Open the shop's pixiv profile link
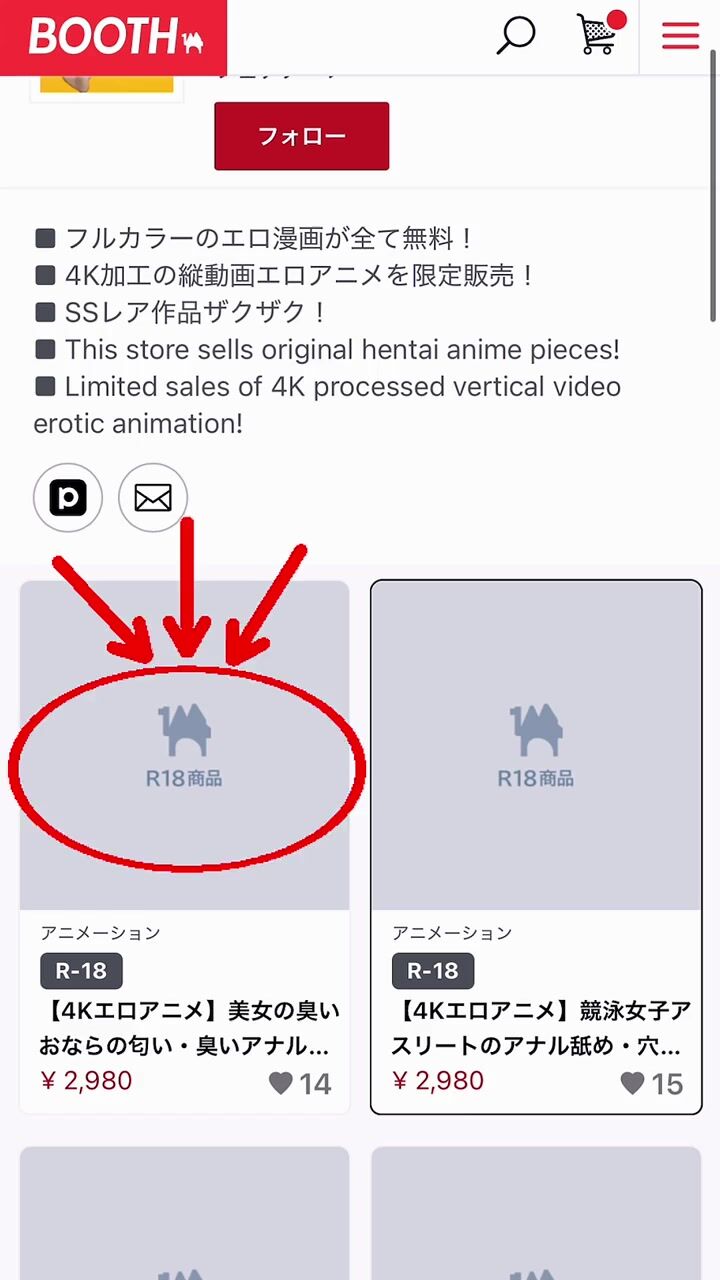This screenshot has width=720, height=1280. coord(68,497)
